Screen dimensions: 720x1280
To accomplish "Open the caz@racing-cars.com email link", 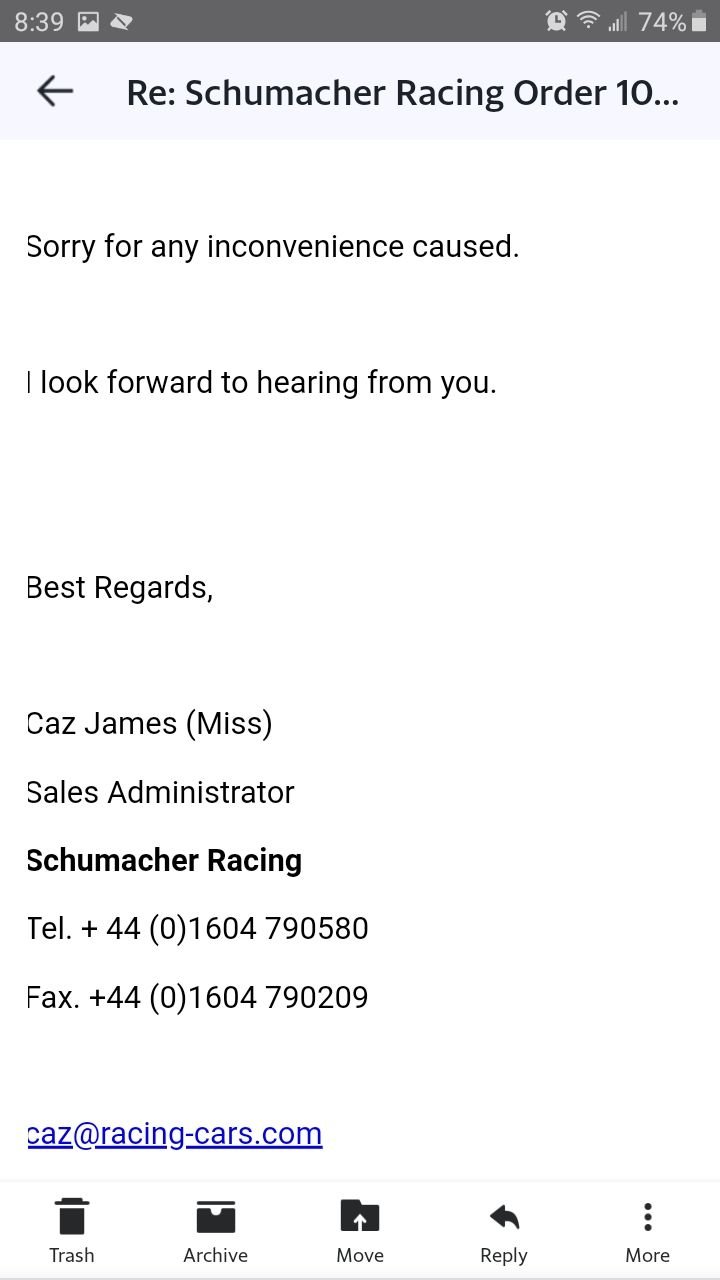I will [x=174, y=1134].
